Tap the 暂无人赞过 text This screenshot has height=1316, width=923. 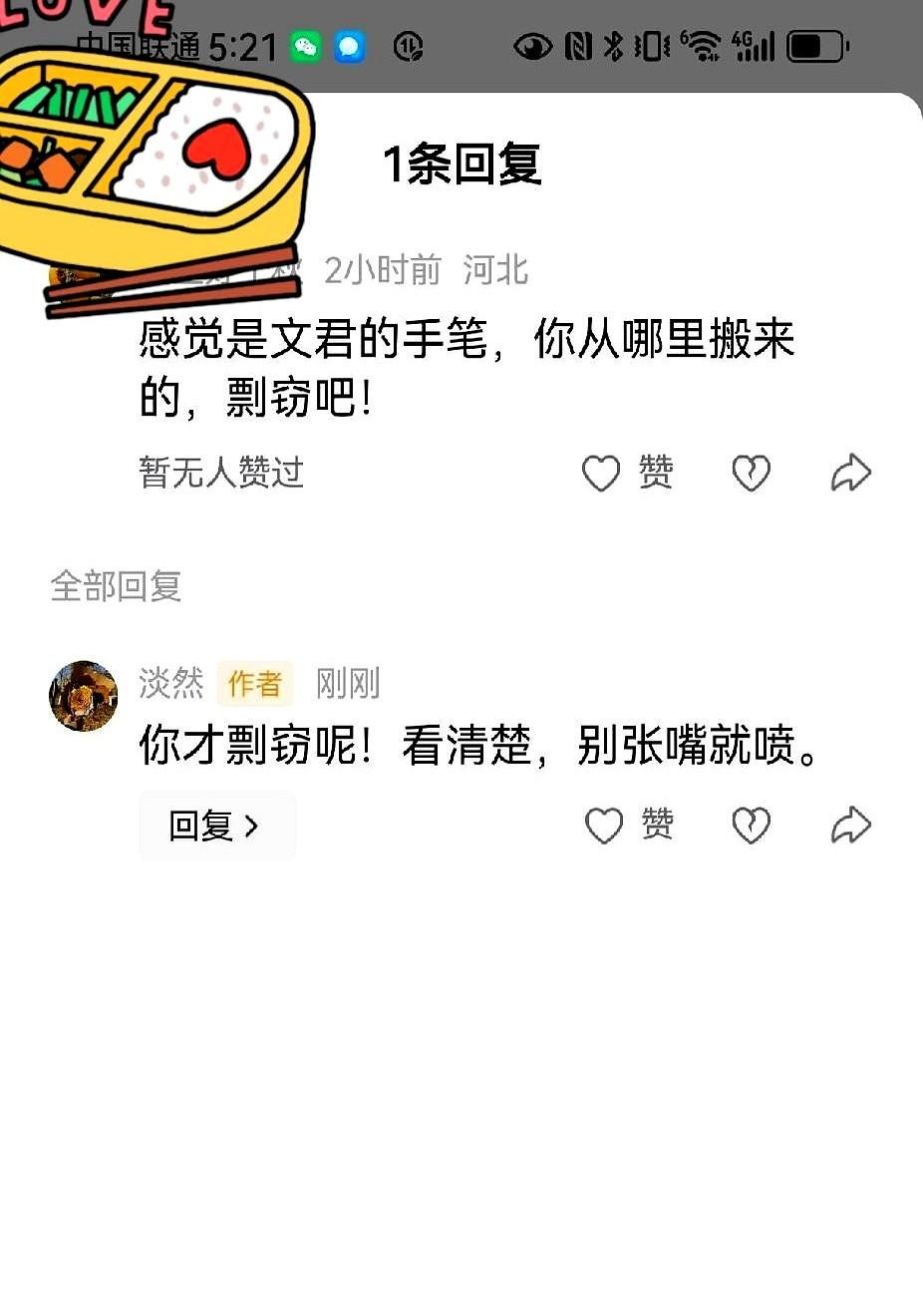click(x=220, y=475)
